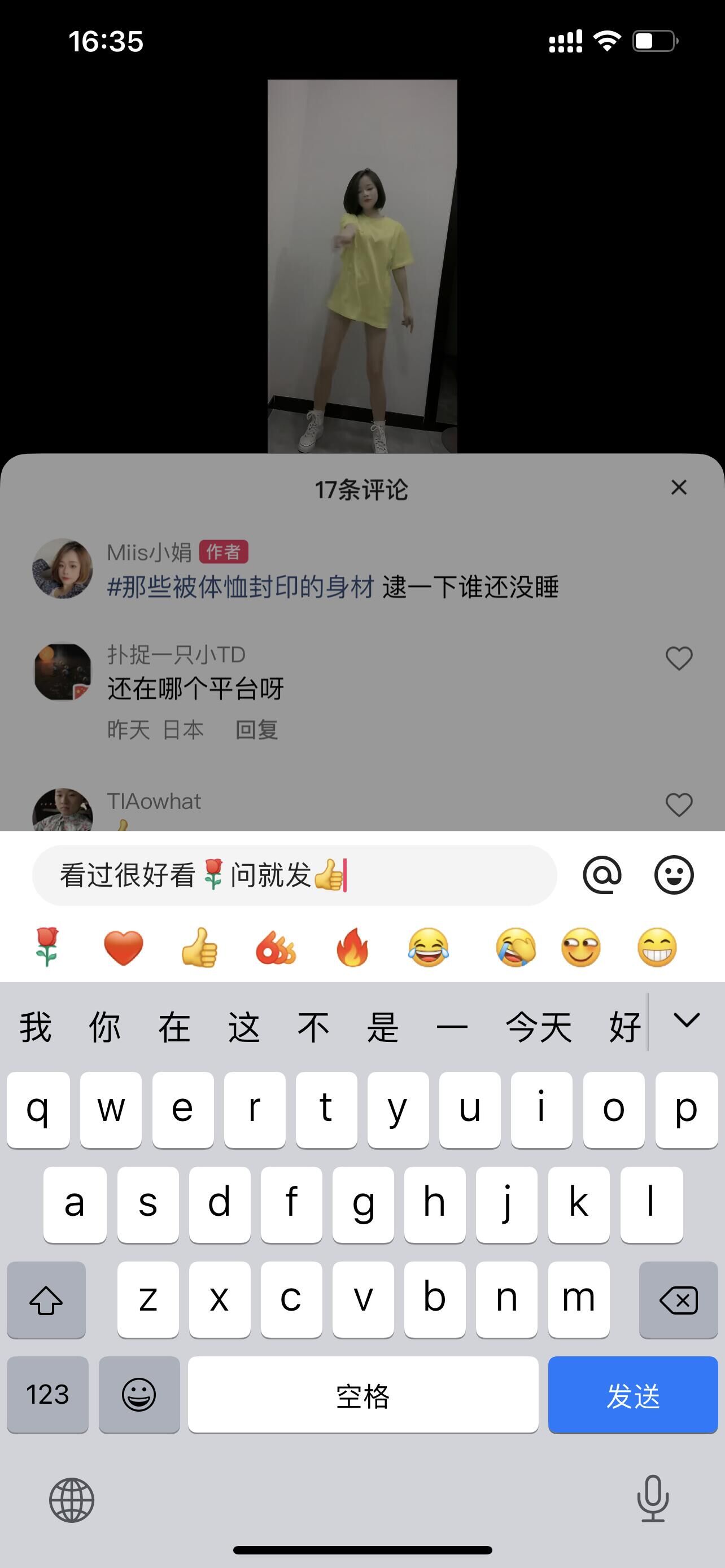Reply to 扑捉一只小TD's comment
This screenshot has width=725, height=1568.
point(256,729)
